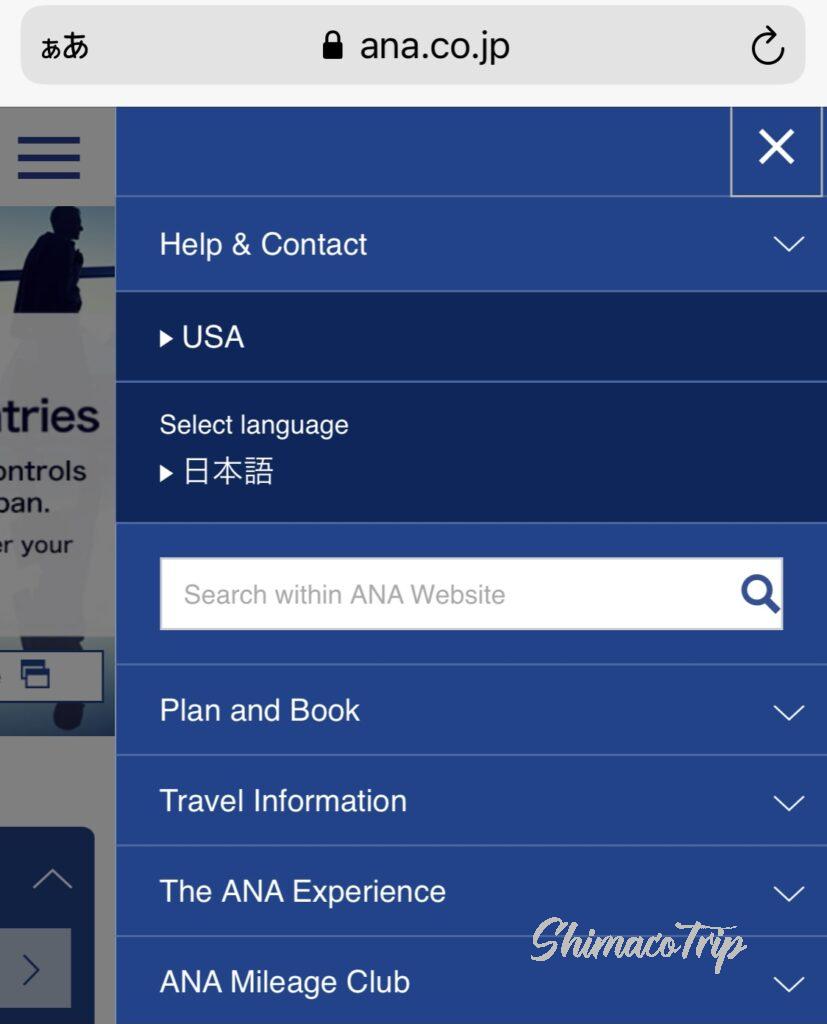Screen dimensions: 827x1024
Task: Reload the page in the browser
Action: (x=767, y=46)
